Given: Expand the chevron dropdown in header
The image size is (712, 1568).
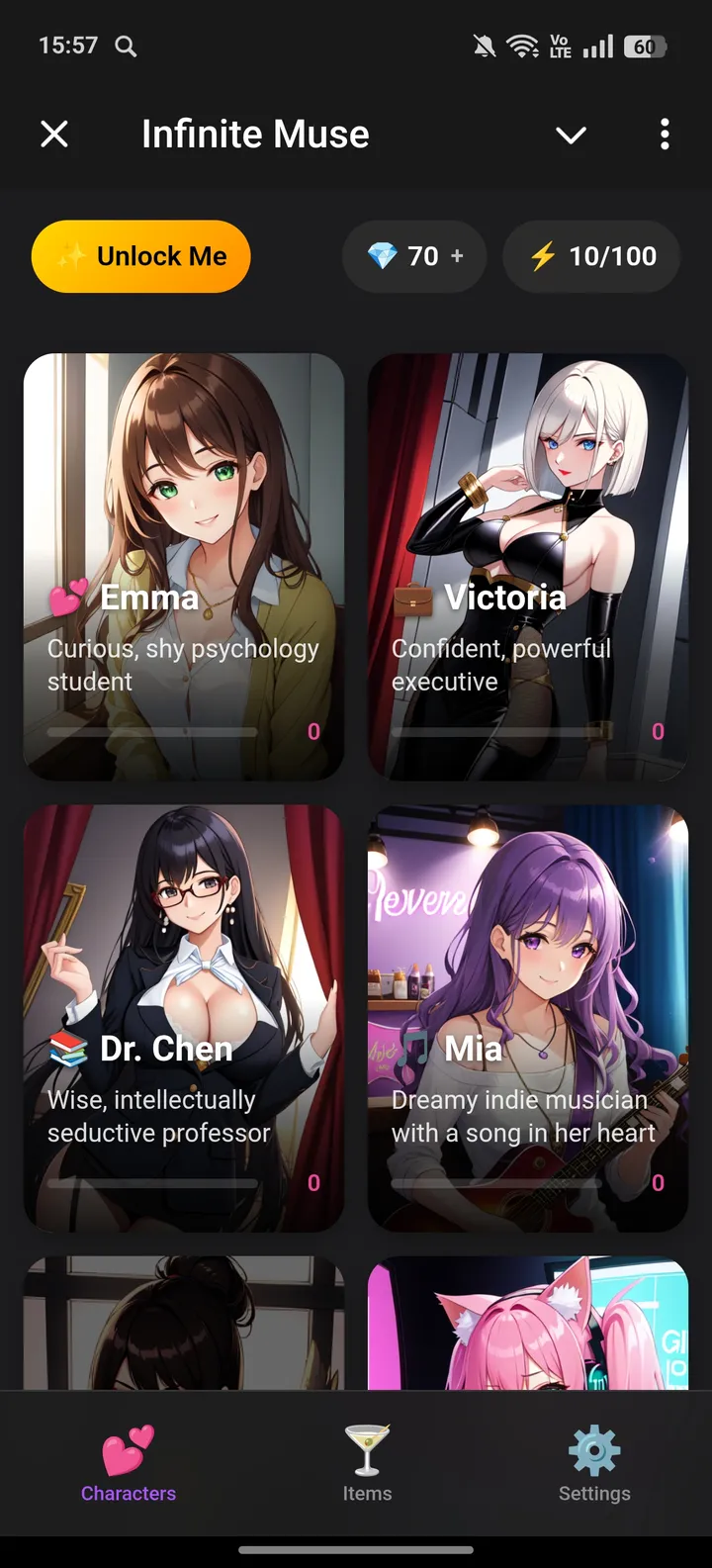Looking at the screenshot, I should (x=571, y=135).
